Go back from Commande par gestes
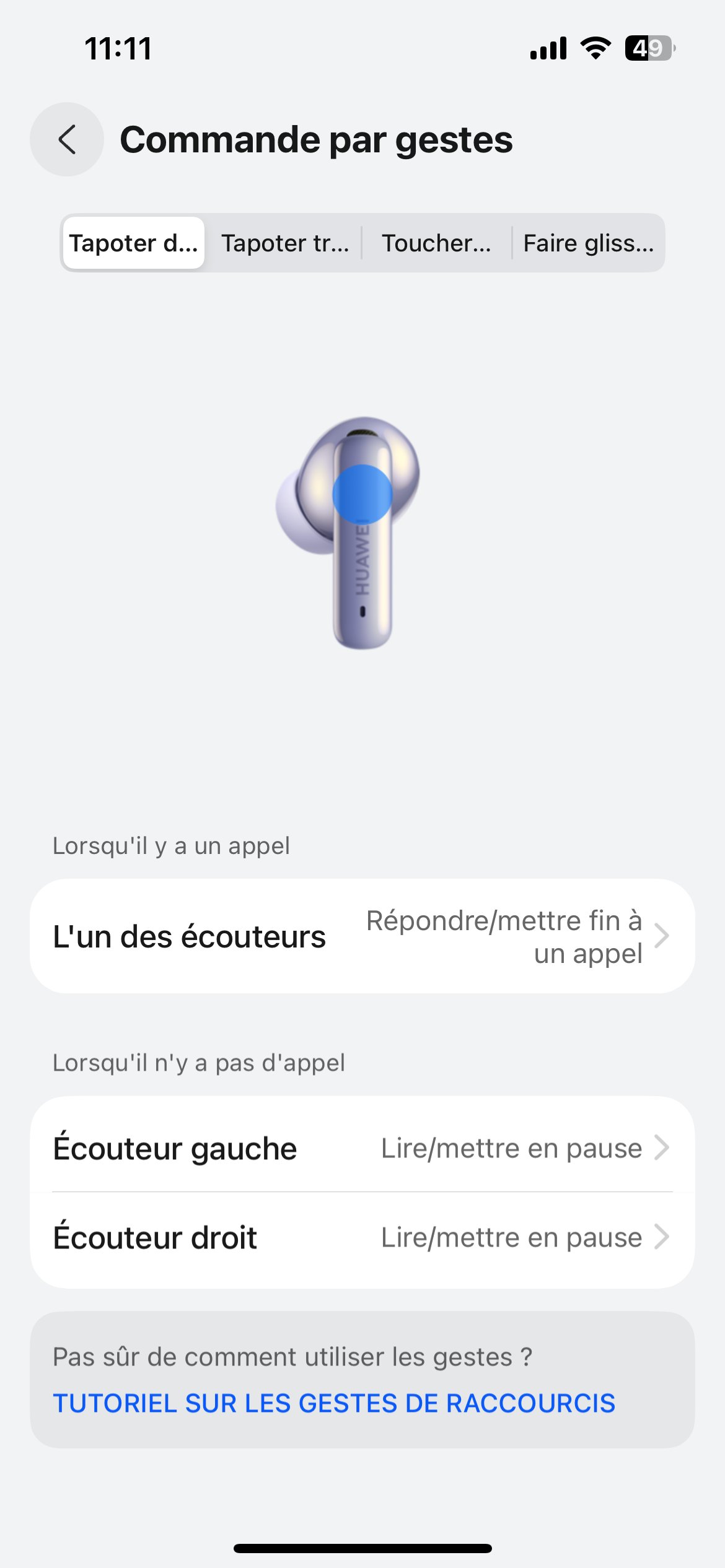This screenshot has height=1568, width=725. point(67,139)
